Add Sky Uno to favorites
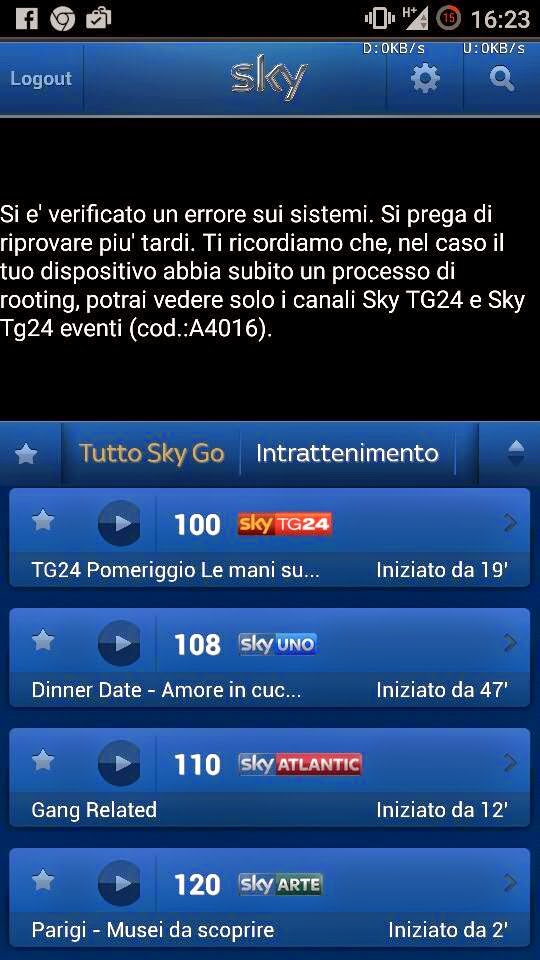The height and width of the screenshot is (960, 540). (x=43, y=641)
